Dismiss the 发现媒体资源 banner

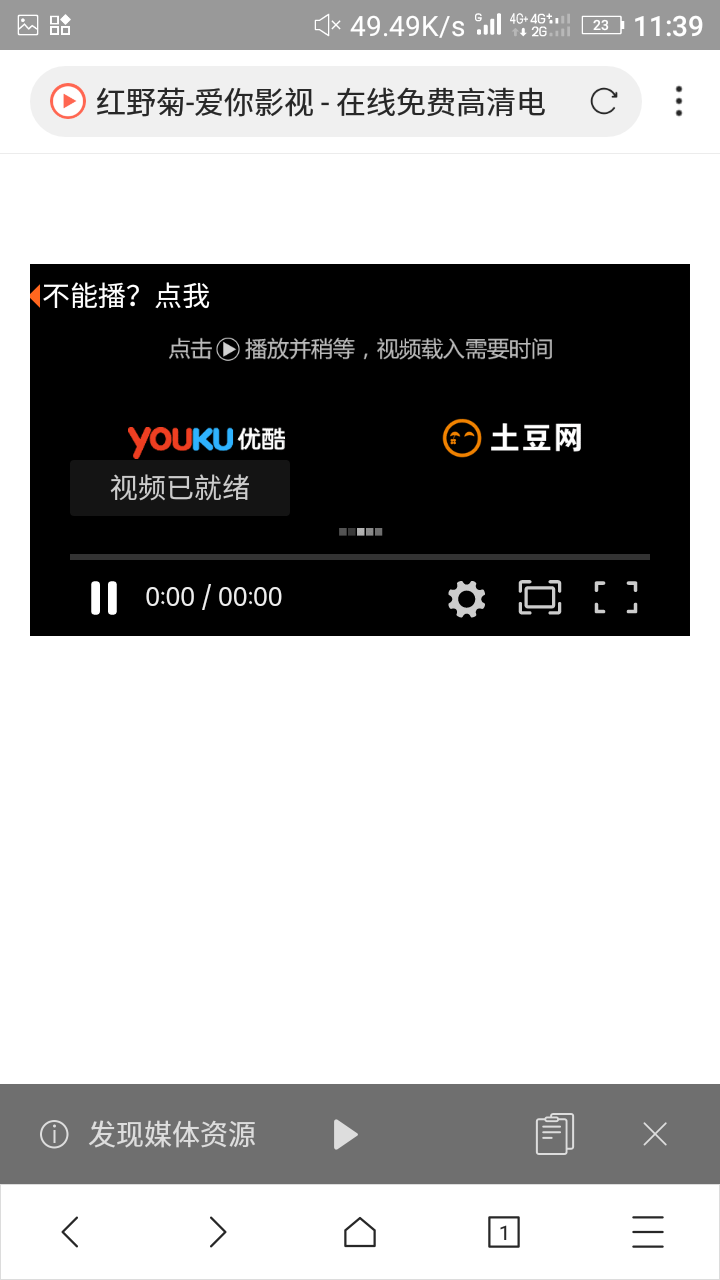tap(655, 1134)
